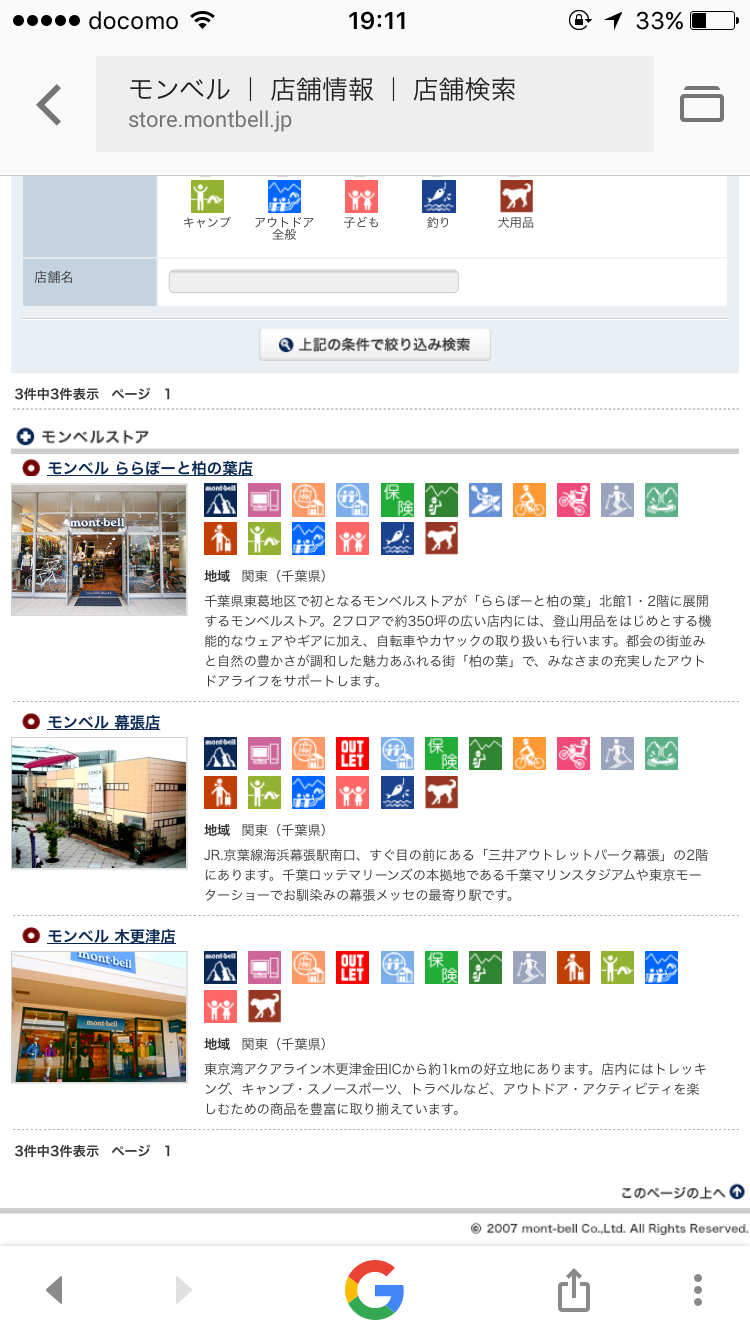Open the 木更津店 storefront photo

point(99,1017)
